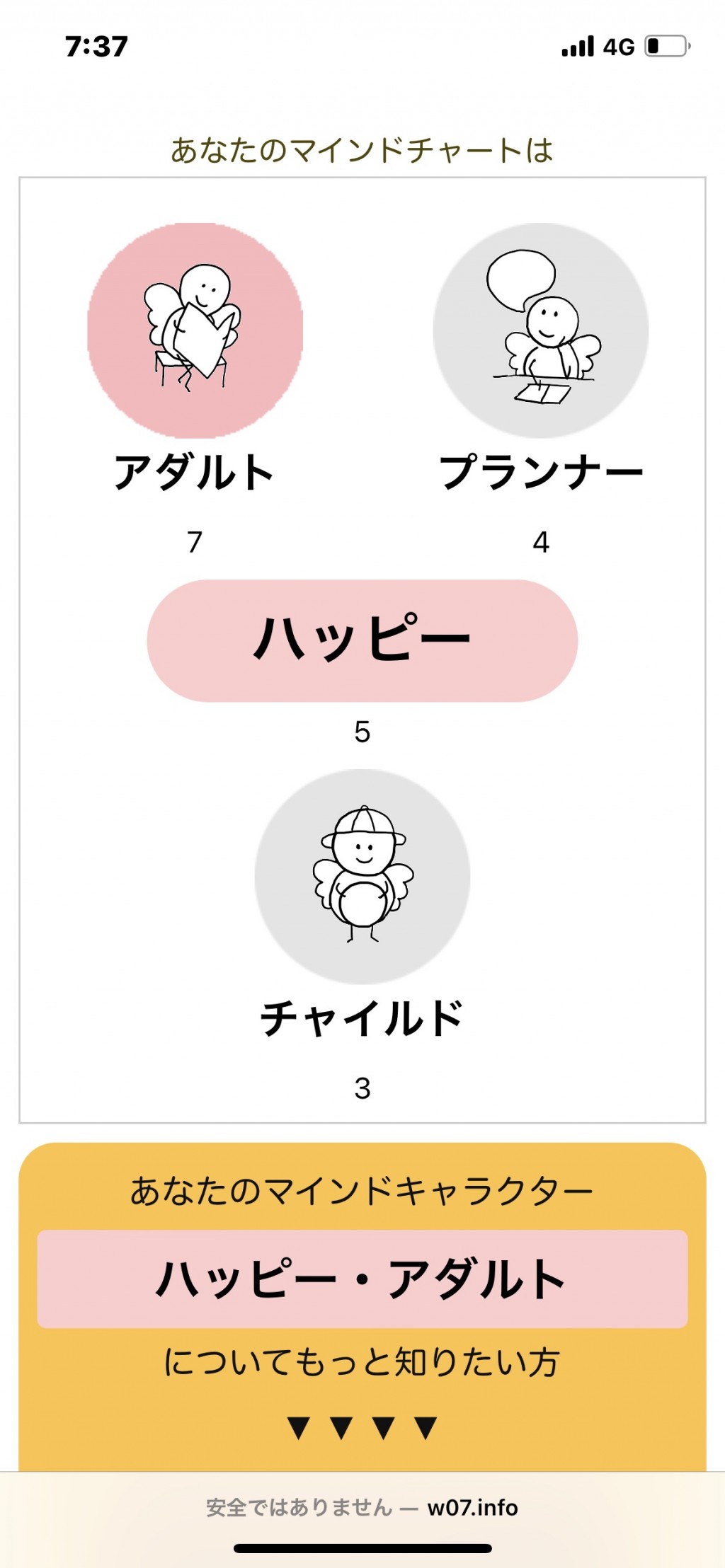
Task: Tap the ハッピー・アダルト character button
Action: point(362,1279)
